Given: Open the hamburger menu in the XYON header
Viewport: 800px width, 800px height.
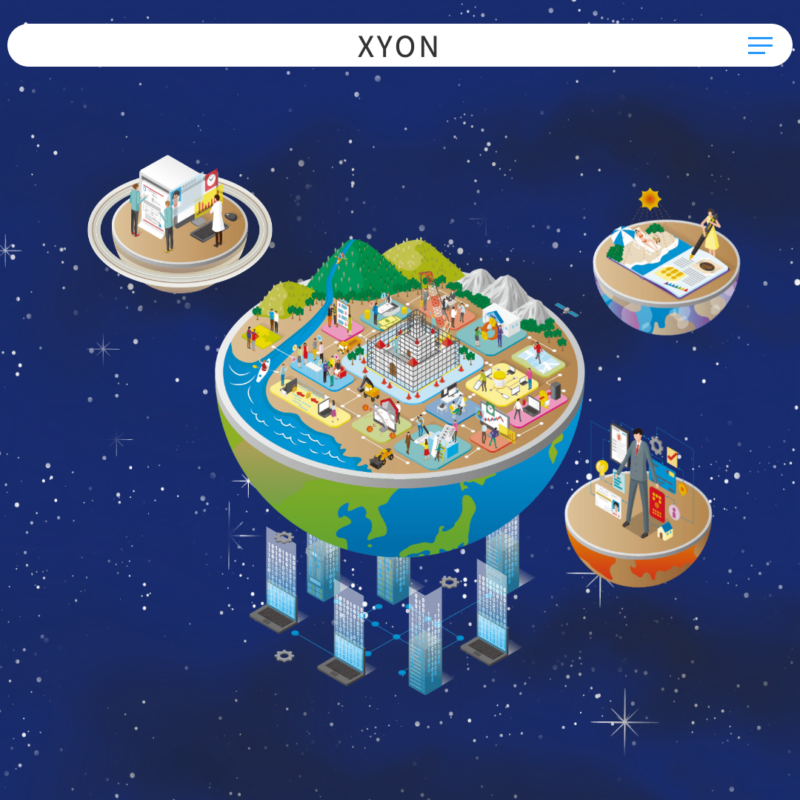Looking at the screenshot, I should coord(760,46).
